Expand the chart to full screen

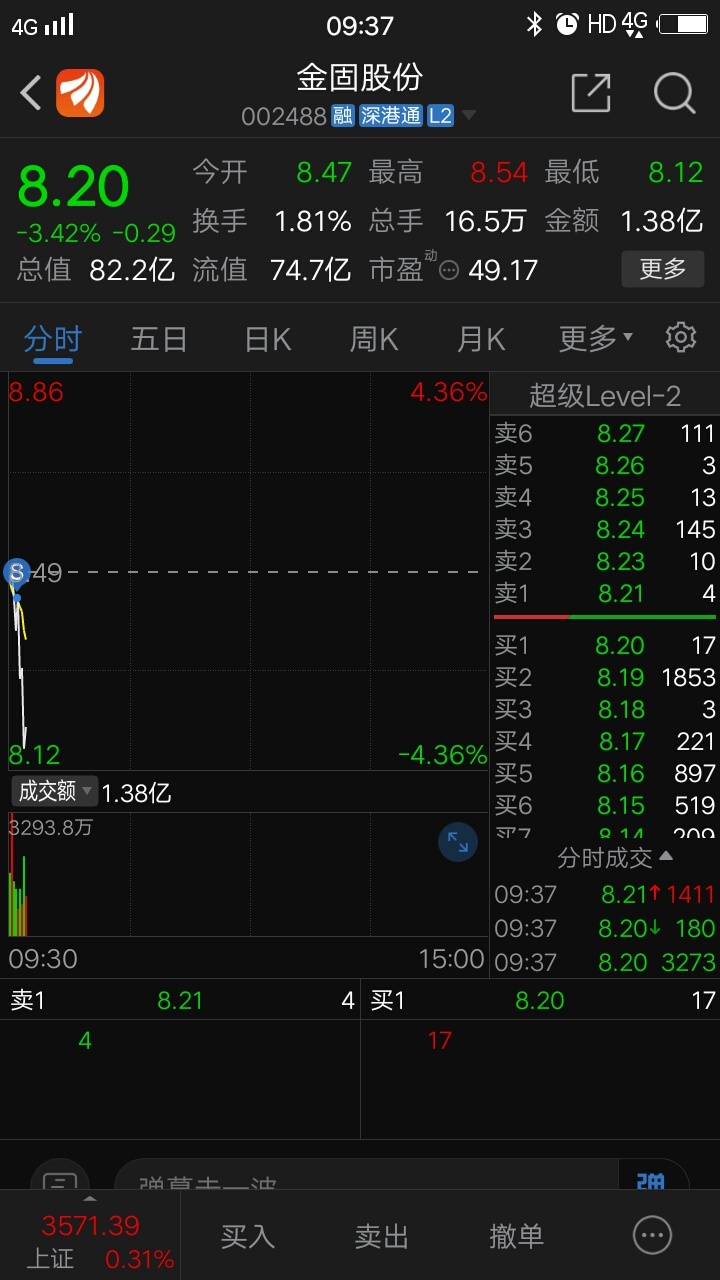(x=458, y=842)
